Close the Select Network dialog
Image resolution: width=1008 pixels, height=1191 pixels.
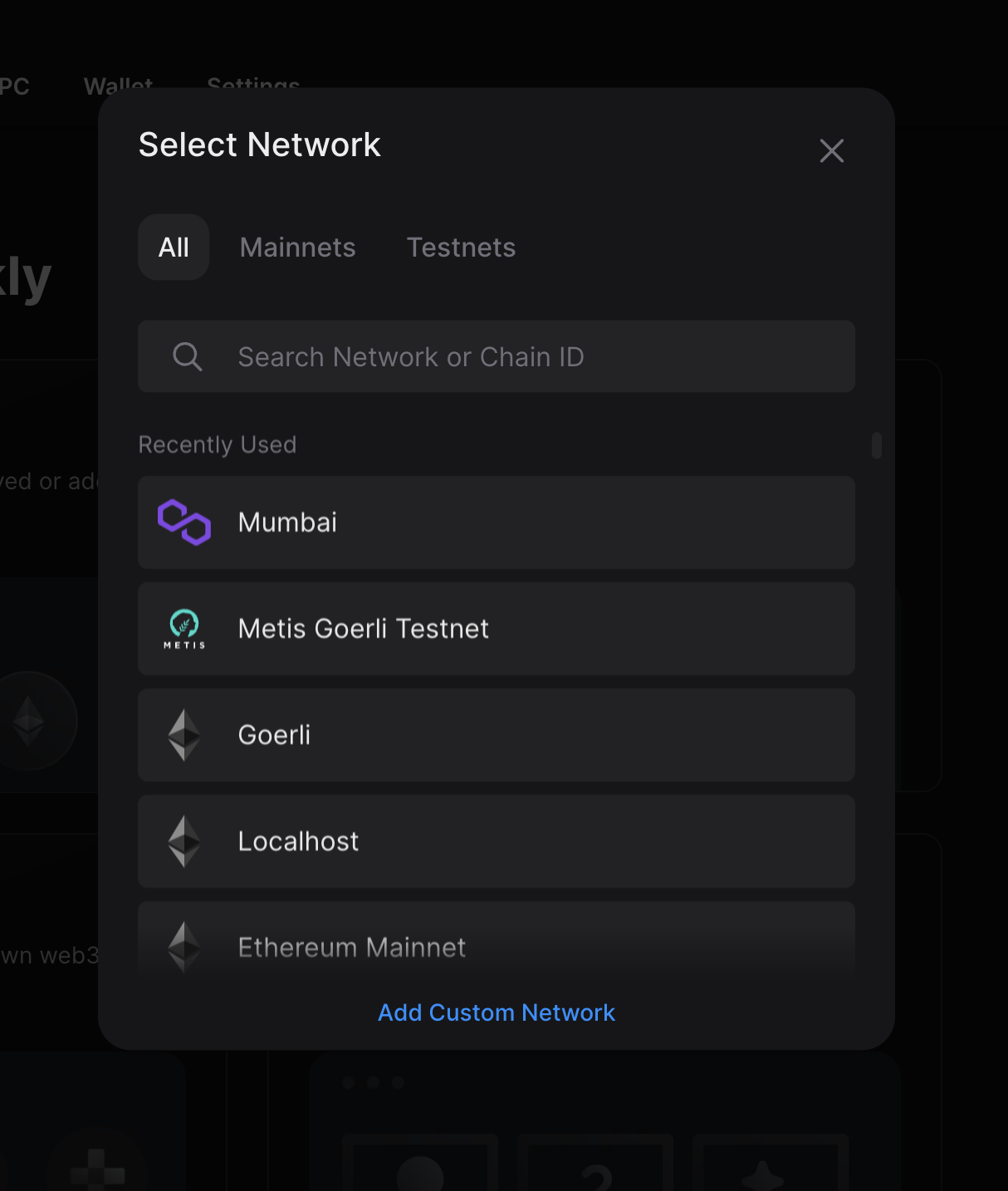click(831, 150)
